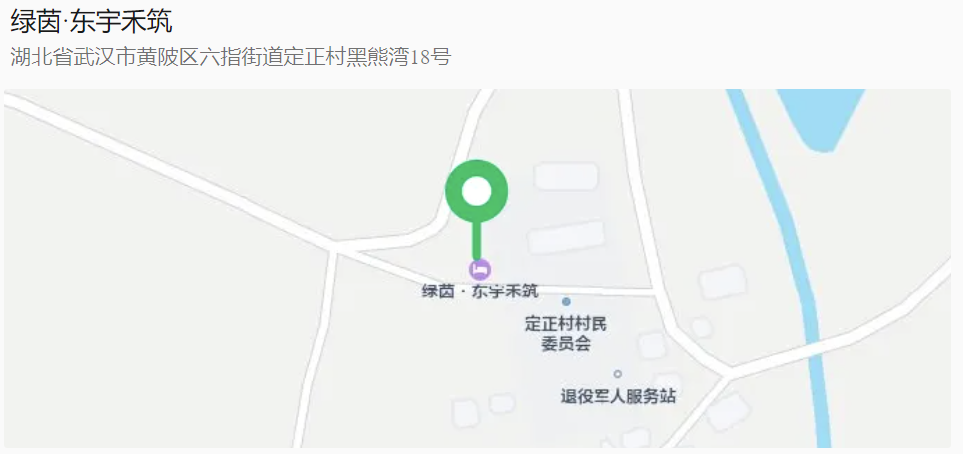Tap the 绿茵·东宇禾筑 hotel marker

(x=480, y=269)
